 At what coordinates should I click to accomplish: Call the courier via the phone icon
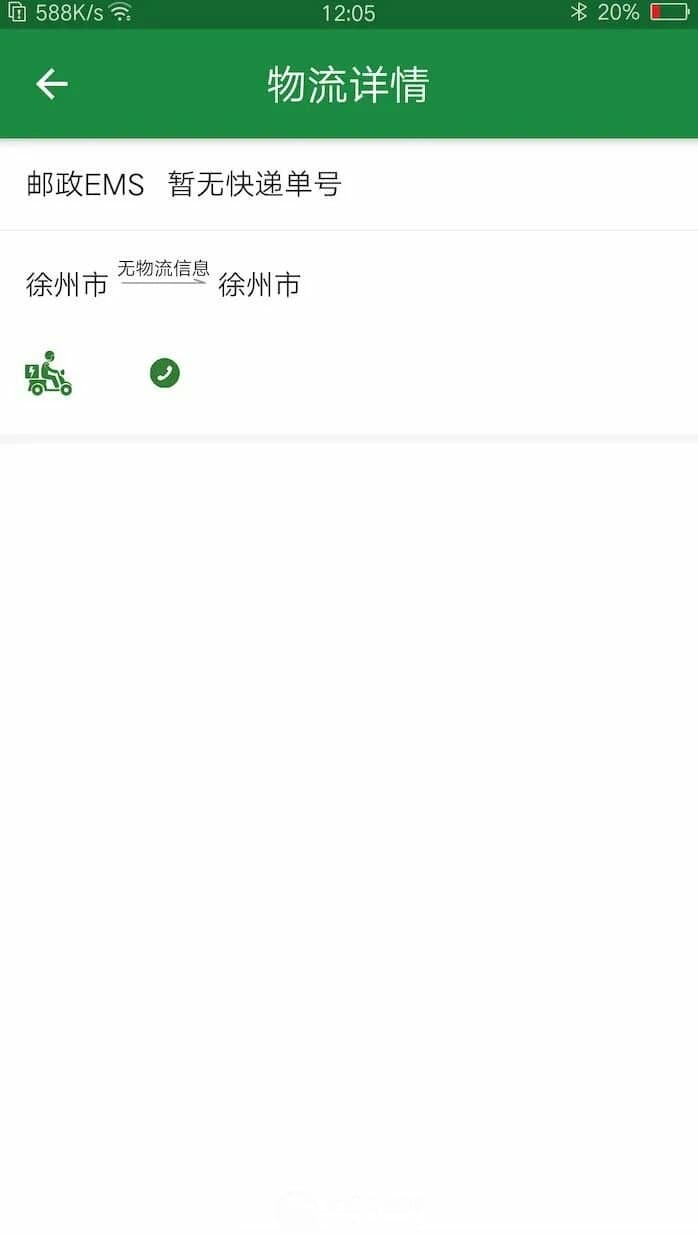165,373
